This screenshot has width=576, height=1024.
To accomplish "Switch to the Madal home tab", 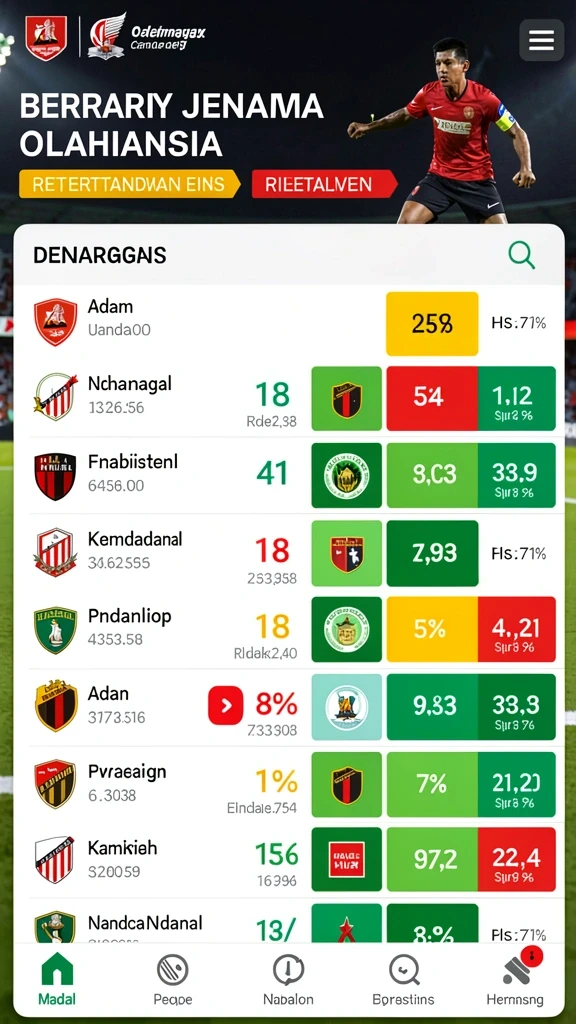I will (57, 978).
